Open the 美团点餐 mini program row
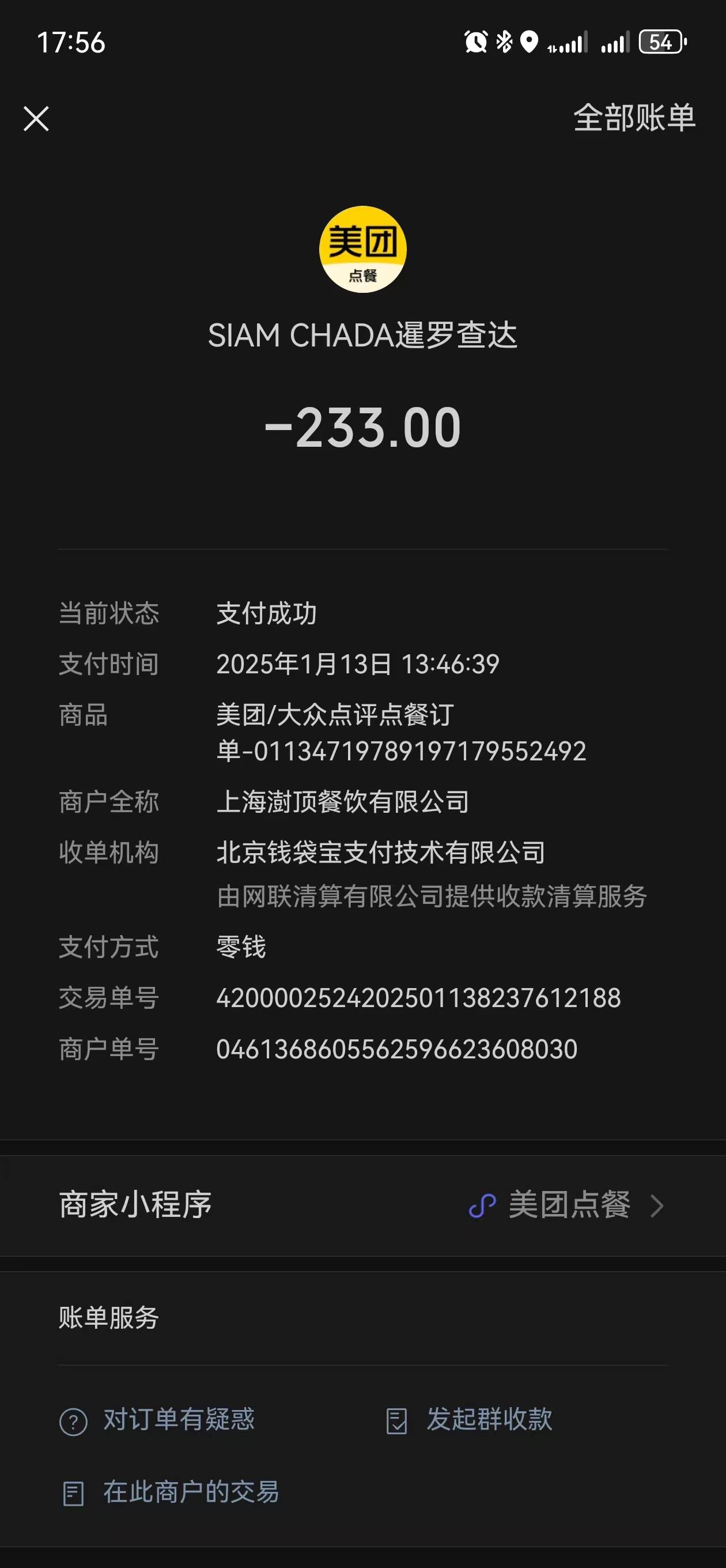The image size is (726, 1568). pyautogui.click(x=362, y=1205)
